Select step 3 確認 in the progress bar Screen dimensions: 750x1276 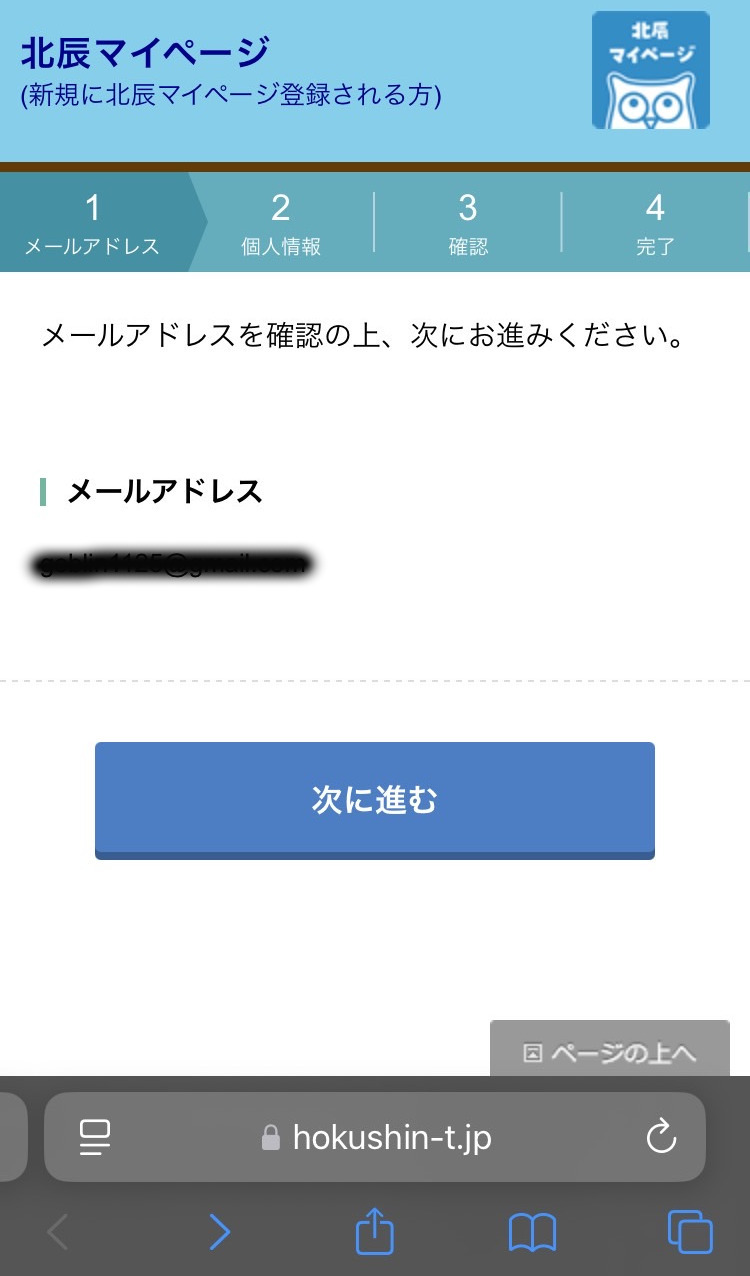coord(468,222)
